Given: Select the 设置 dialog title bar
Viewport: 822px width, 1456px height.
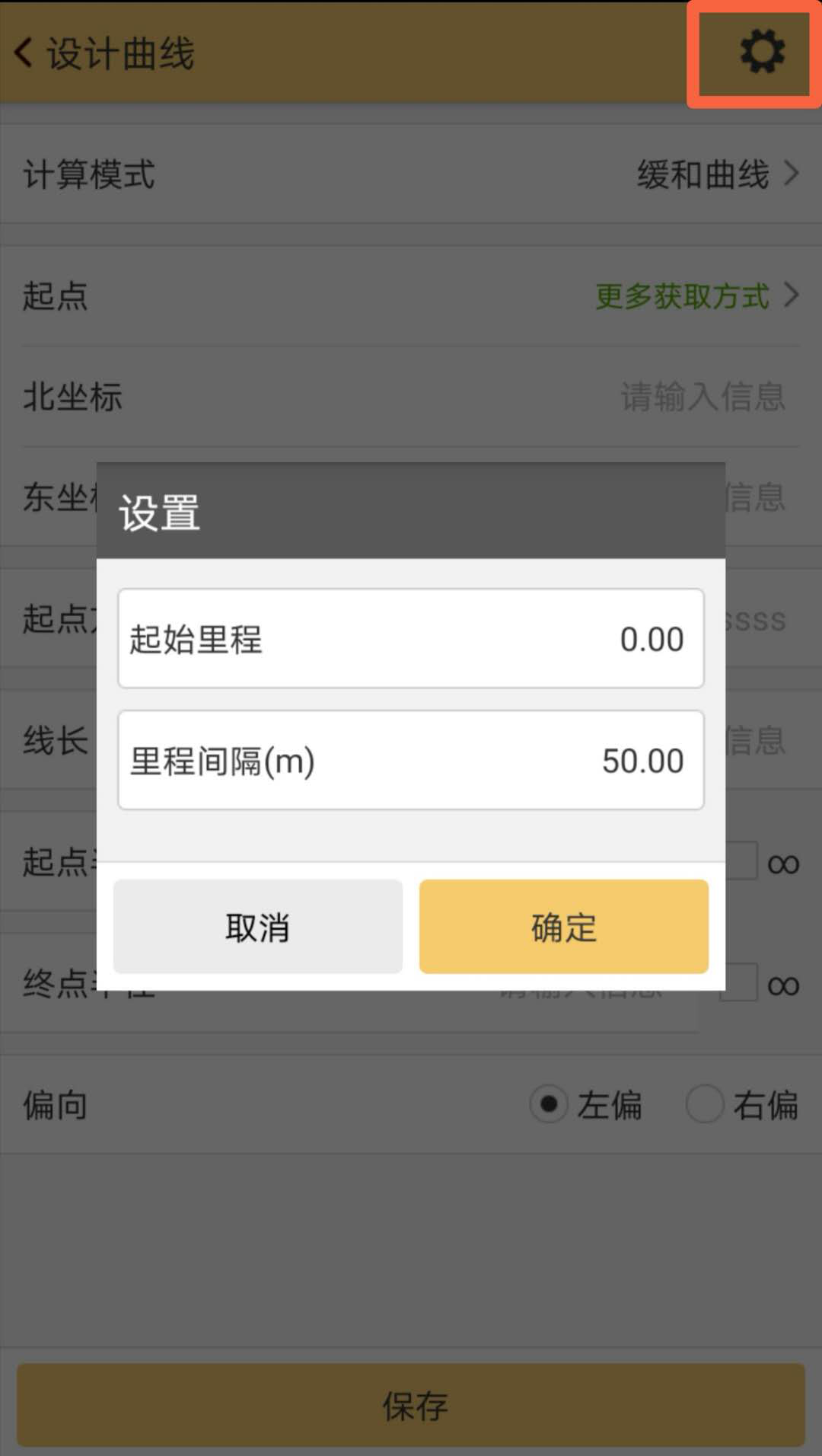Looking at the screenshot, I should click(159, 513).
